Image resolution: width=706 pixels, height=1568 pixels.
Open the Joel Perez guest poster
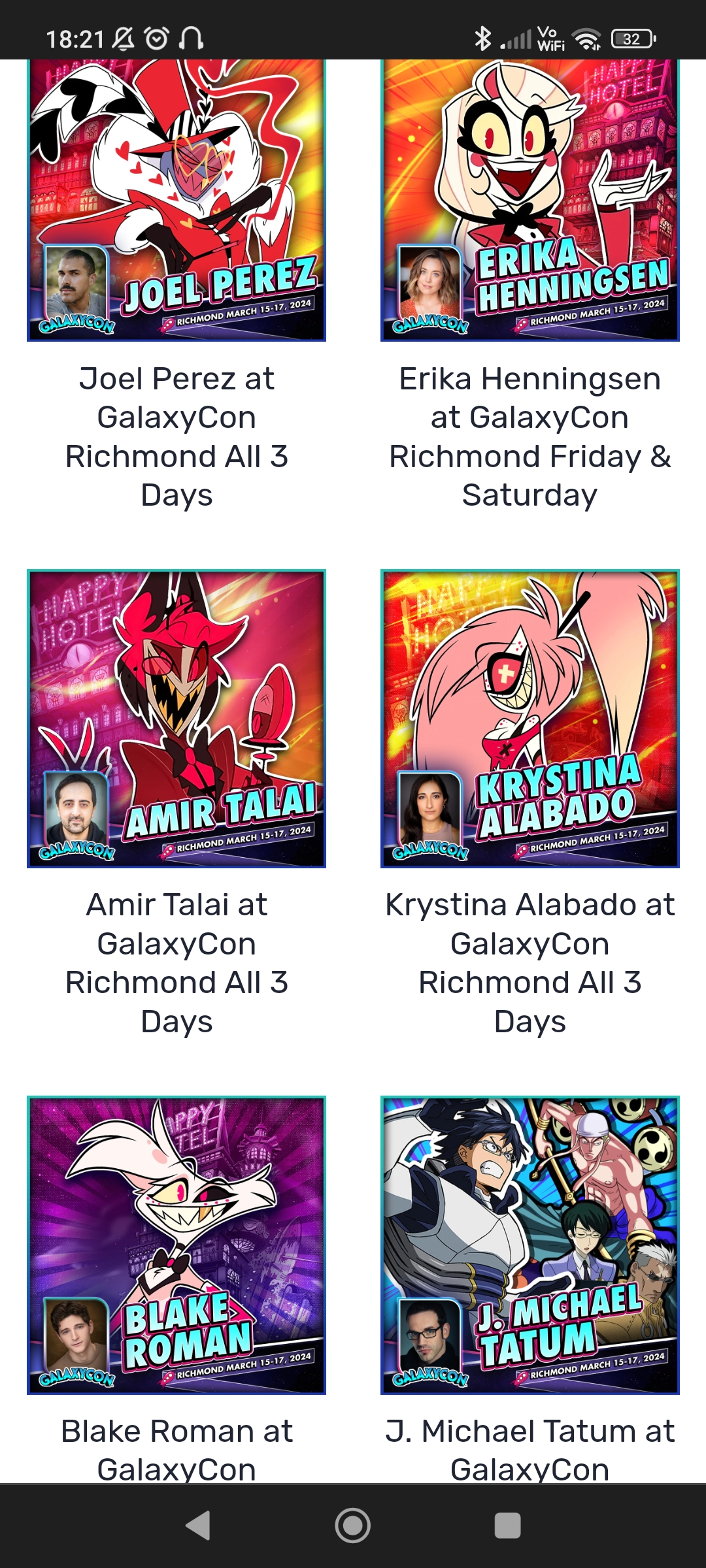click(176, 201)
